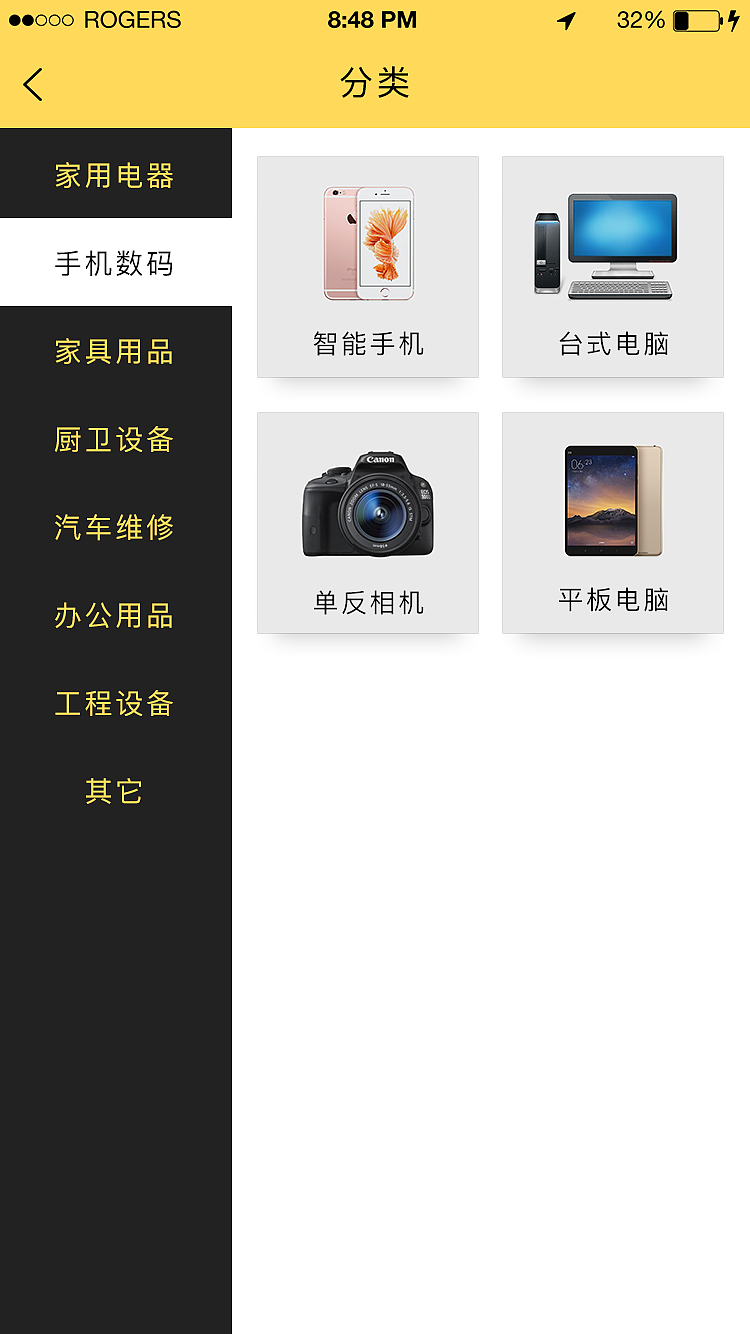Open the 台式电脑 desktop computer thumbnail
Viewport: 750px width, 1334px height.
(612, 265)
